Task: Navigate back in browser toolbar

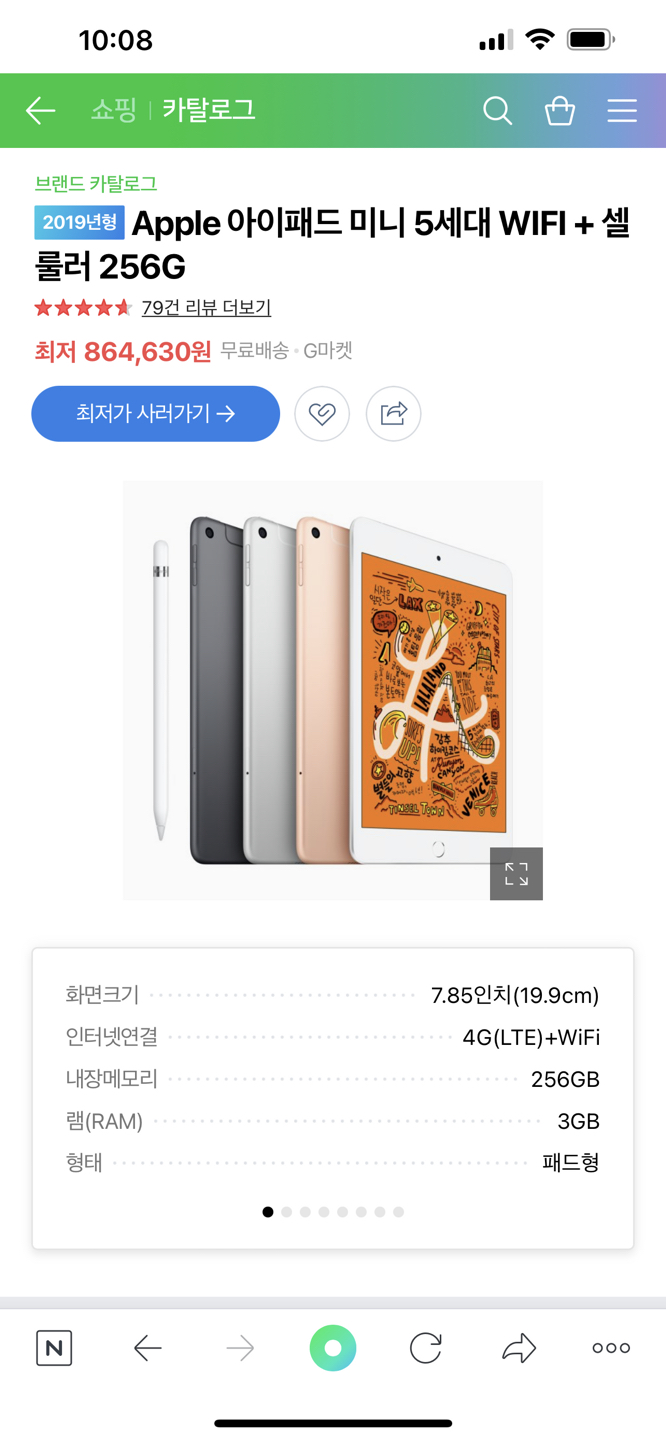Action: click(x=147, y=1348)
